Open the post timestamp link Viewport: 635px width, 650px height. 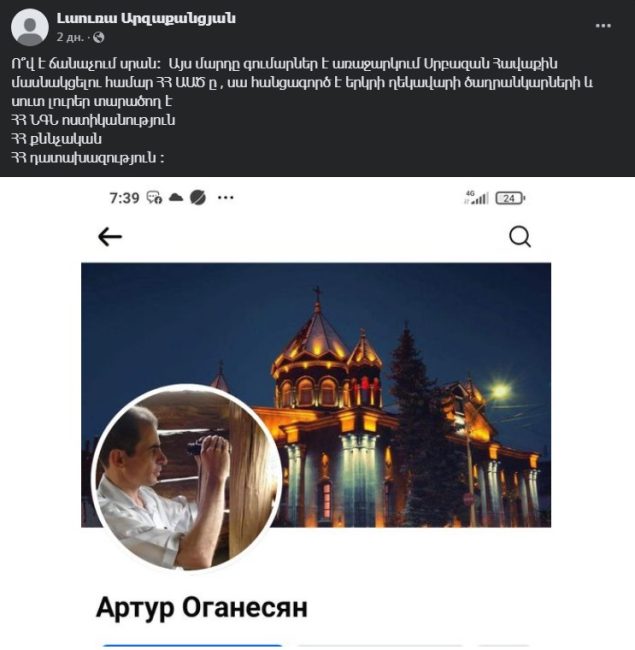point(70,37)
